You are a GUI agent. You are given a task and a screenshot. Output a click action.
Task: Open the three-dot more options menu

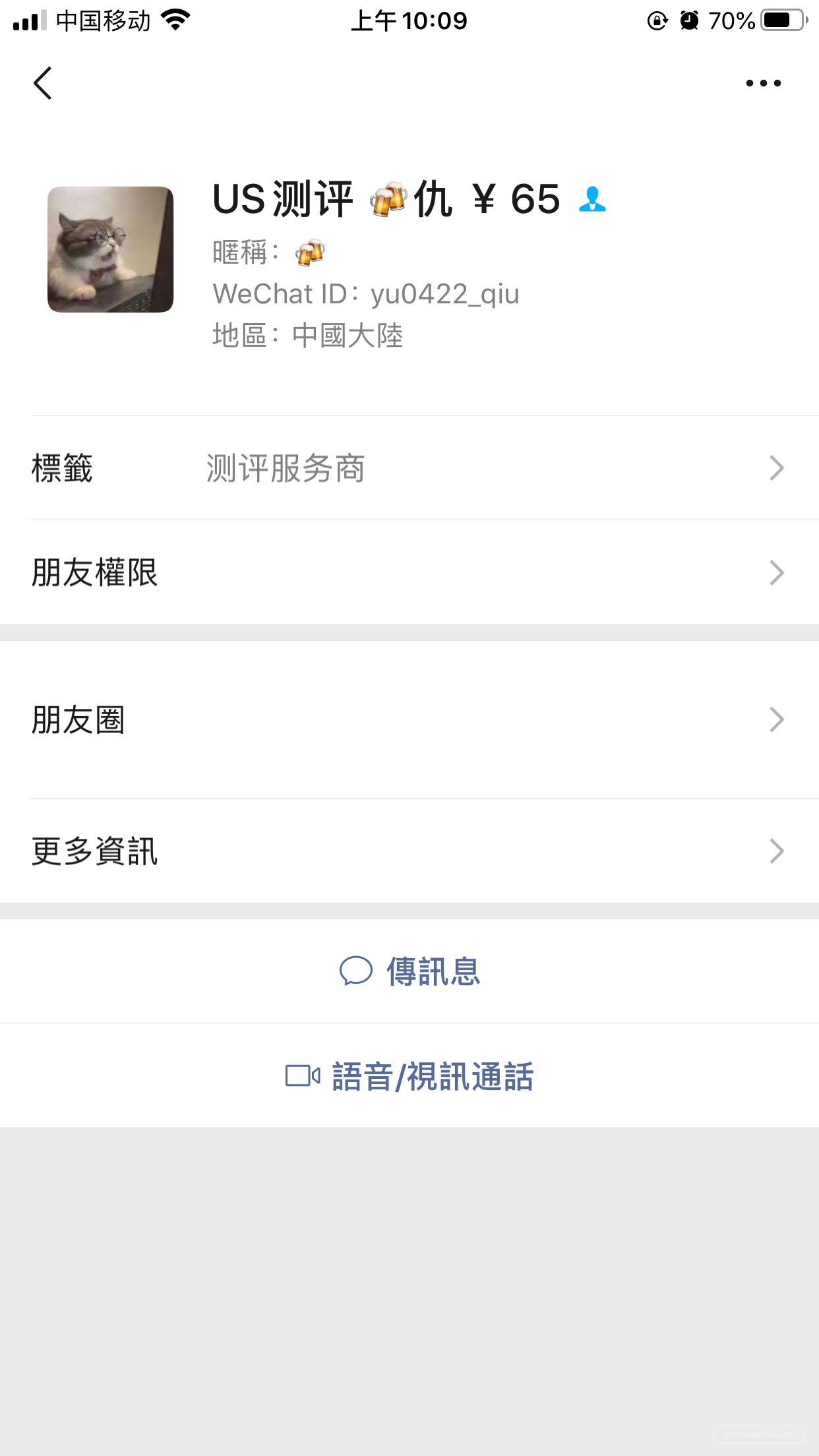[x=763, y=83]
